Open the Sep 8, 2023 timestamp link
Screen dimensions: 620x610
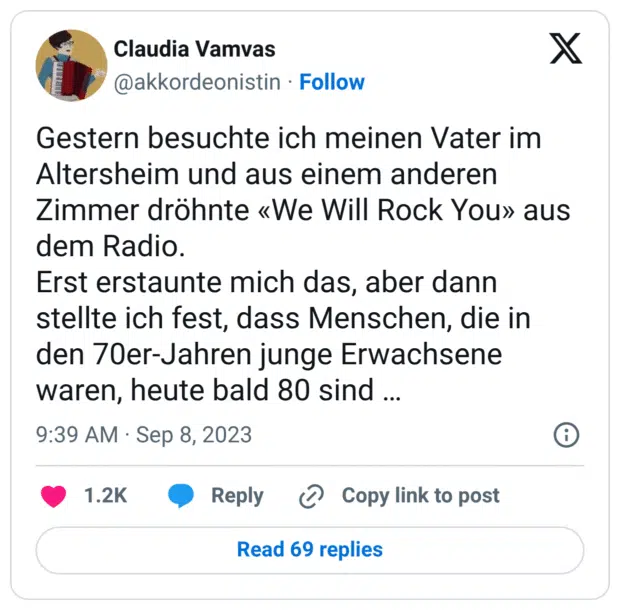(x=144, y=435)
